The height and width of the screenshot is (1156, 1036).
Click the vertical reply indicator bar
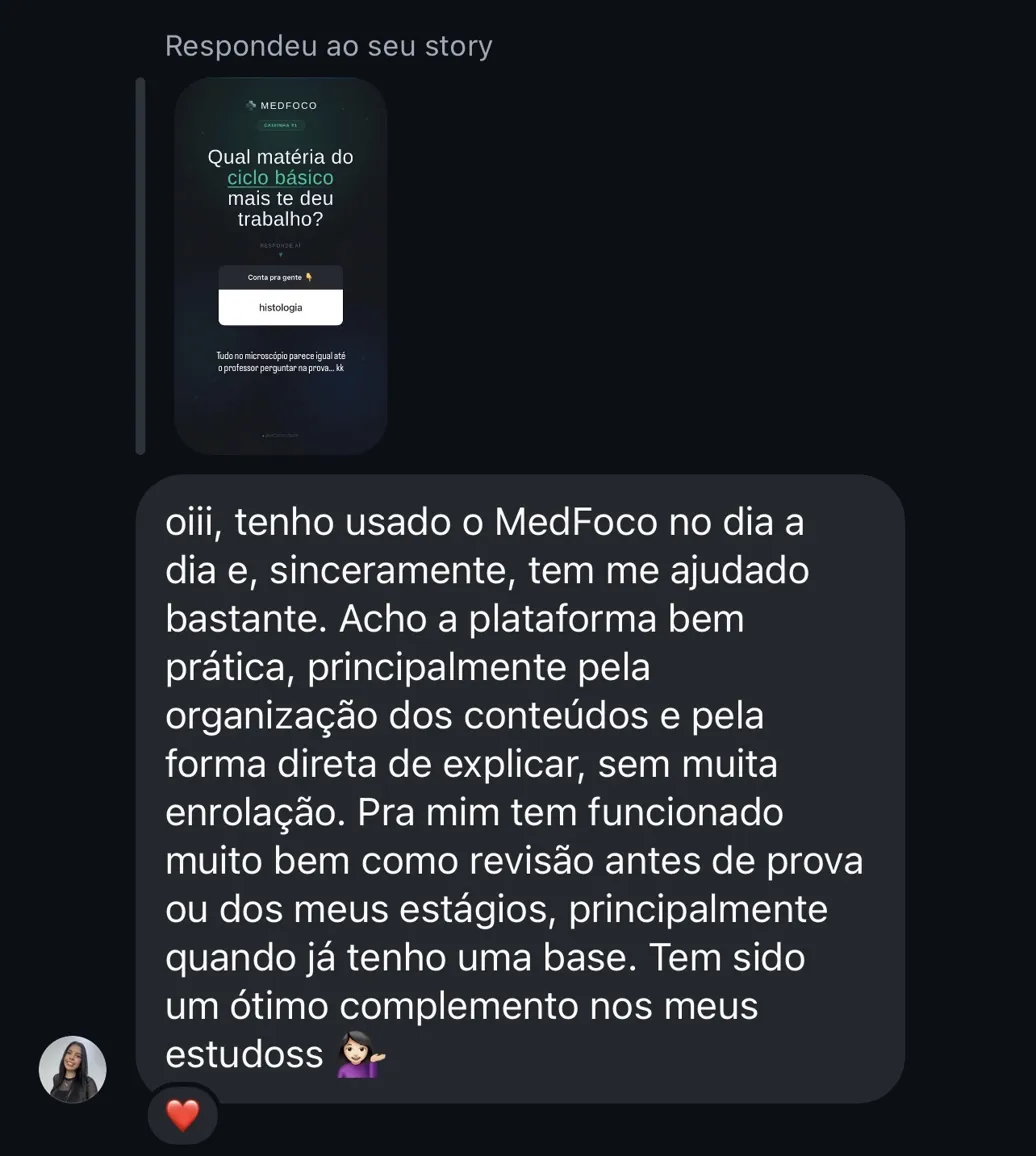tap(141, 265)
